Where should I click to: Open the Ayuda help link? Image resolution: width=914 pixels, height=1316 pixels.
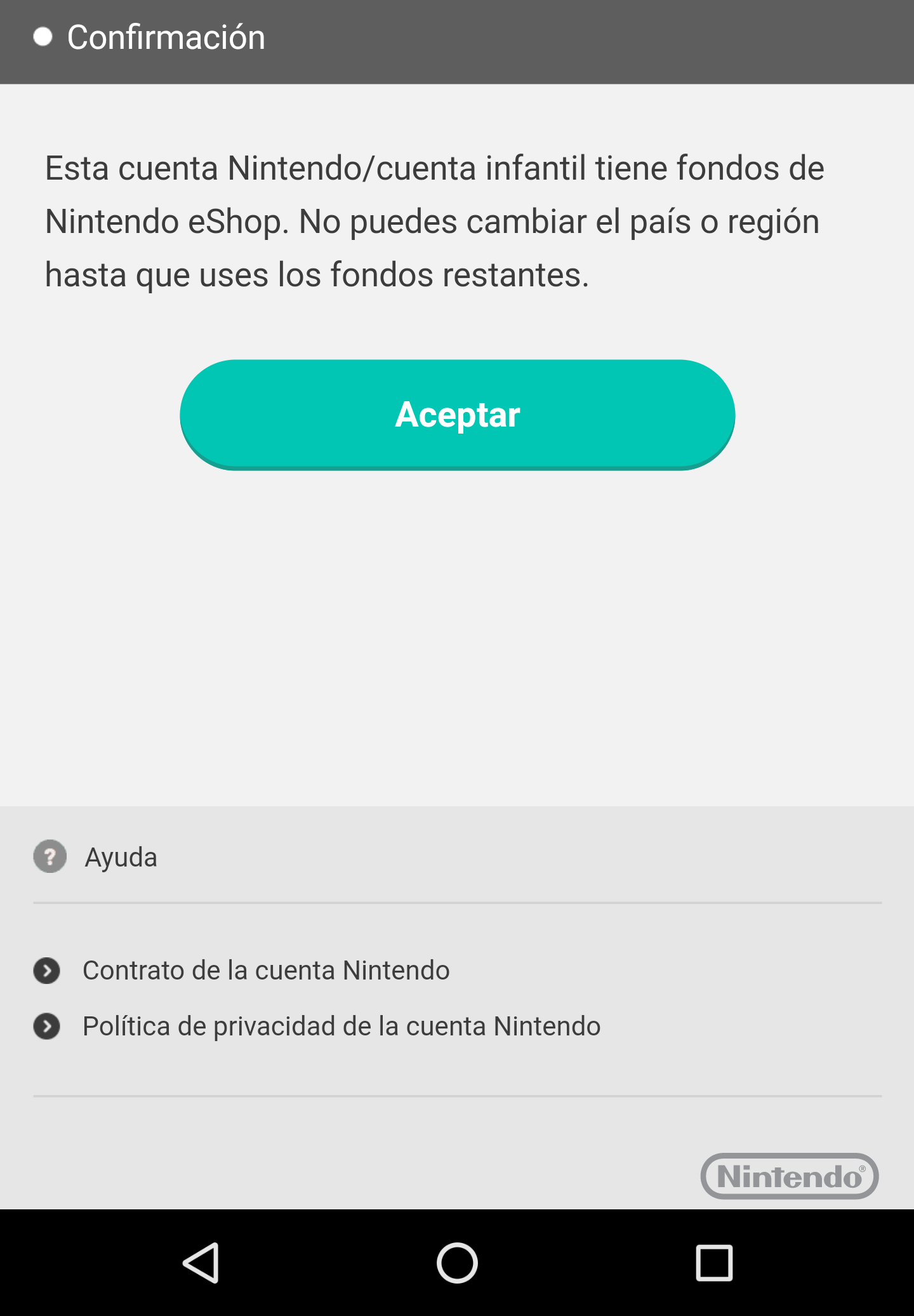(x=121, y=857)
